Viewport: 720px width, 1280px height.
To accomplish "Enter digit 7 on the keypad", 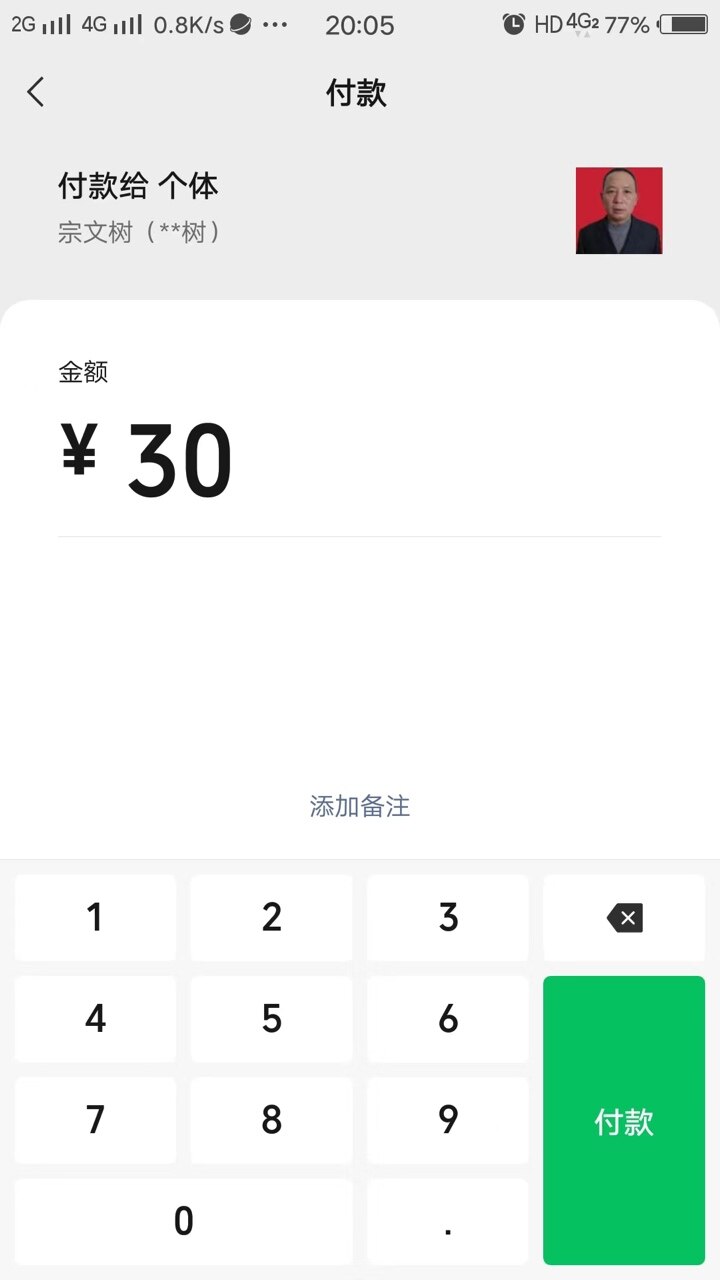I will [x=95, y=1120].
